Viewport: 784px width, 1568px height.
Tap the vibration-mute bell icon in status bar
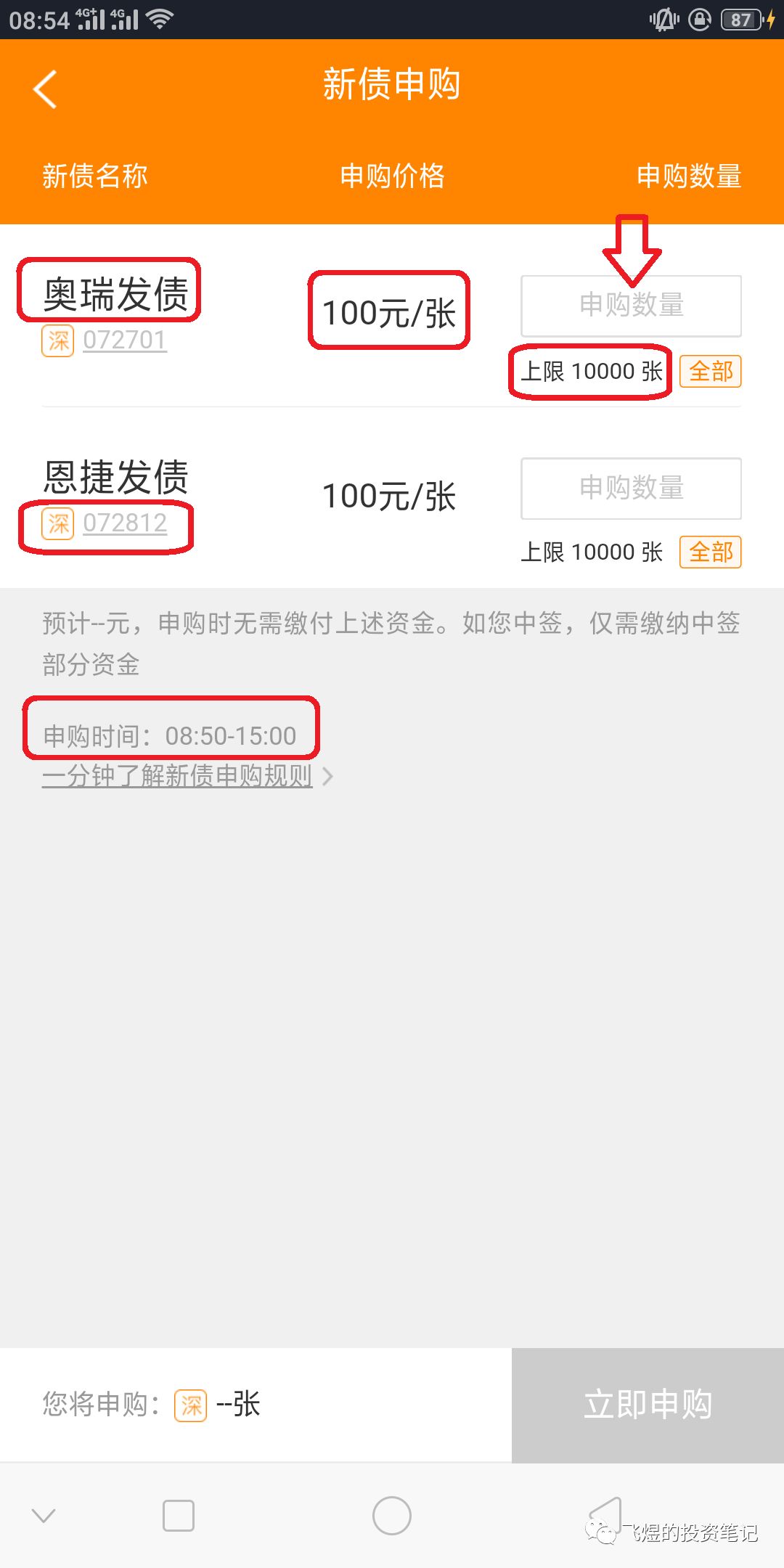tap(663, 21)
